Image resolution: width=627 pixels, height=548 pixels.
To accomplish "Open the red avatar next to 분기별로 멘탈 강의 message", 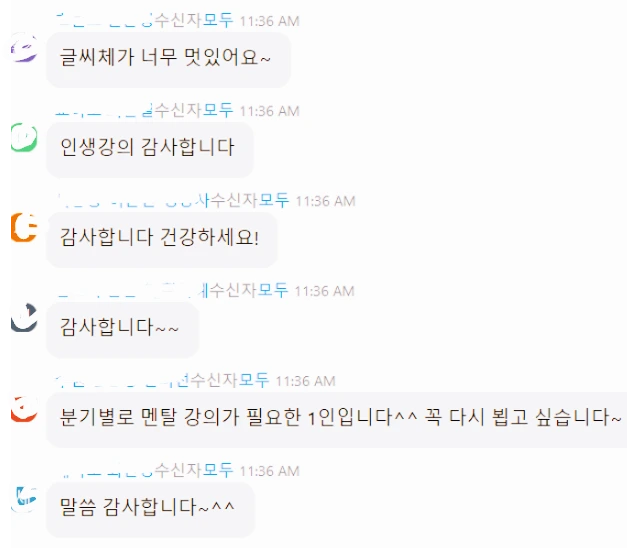I will [24, 409].
